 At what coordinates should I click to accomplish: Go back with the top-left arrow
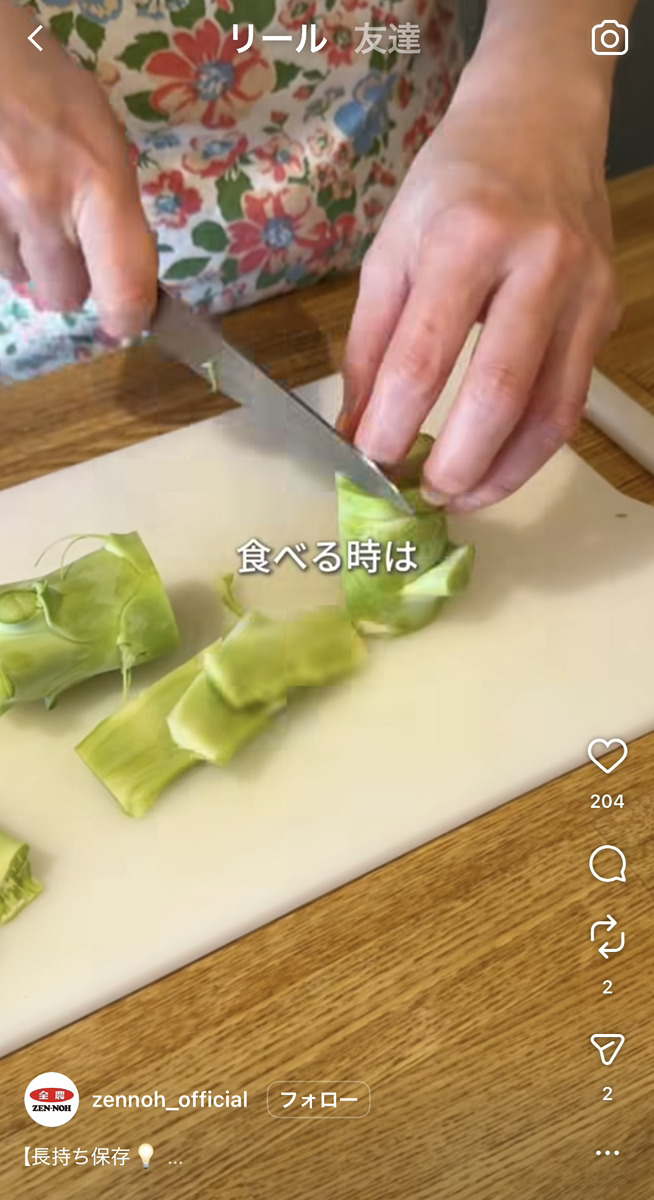tap(36, 39)
